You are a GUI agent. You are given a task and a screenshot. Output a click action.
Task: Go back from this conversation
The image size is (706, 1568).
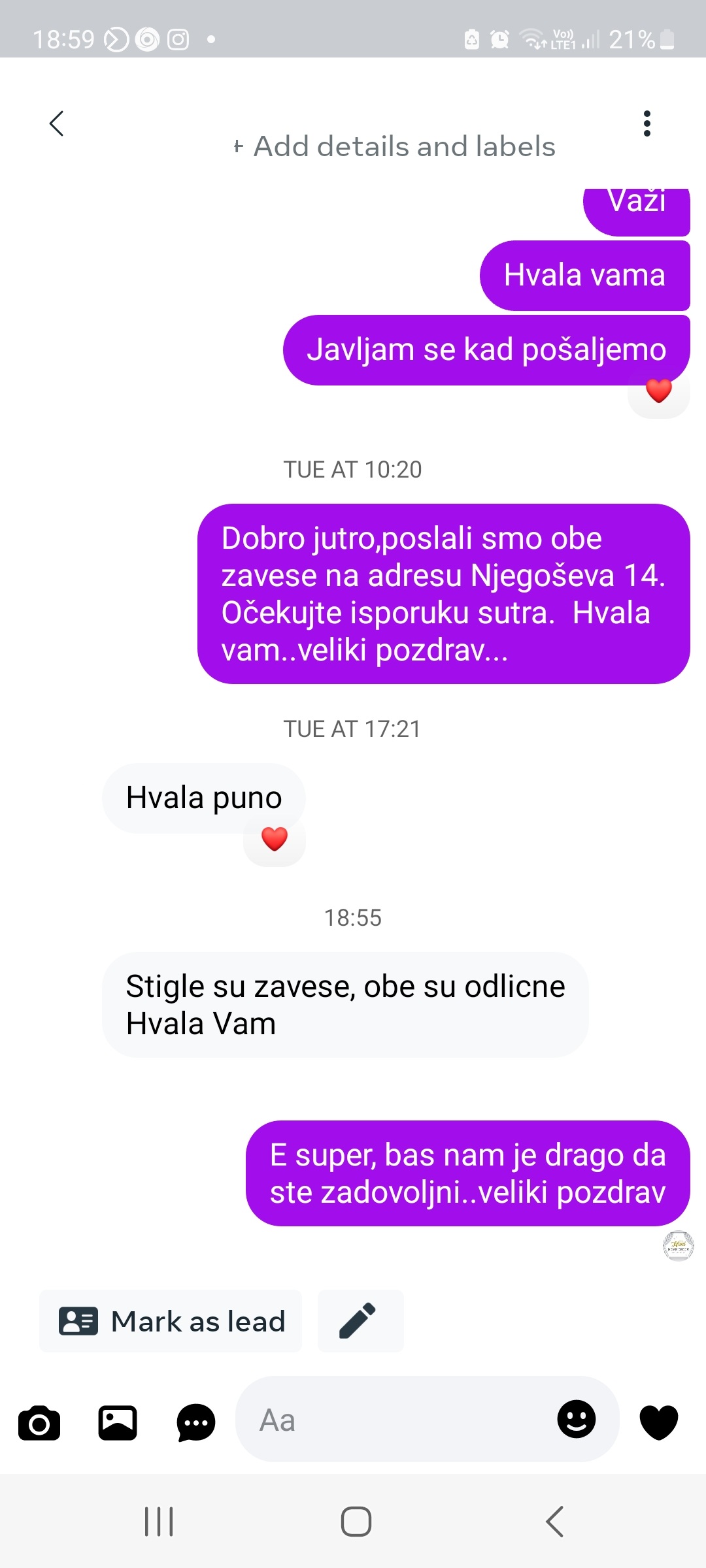click(x=57, y=123)
